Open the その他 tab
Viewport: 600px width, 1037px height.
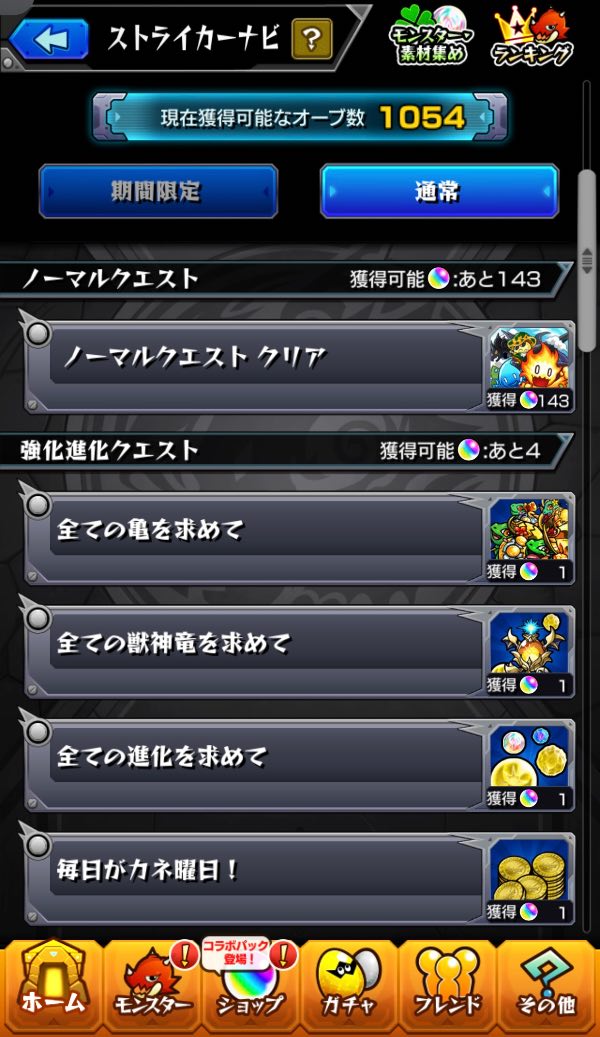tap(547, 988)
